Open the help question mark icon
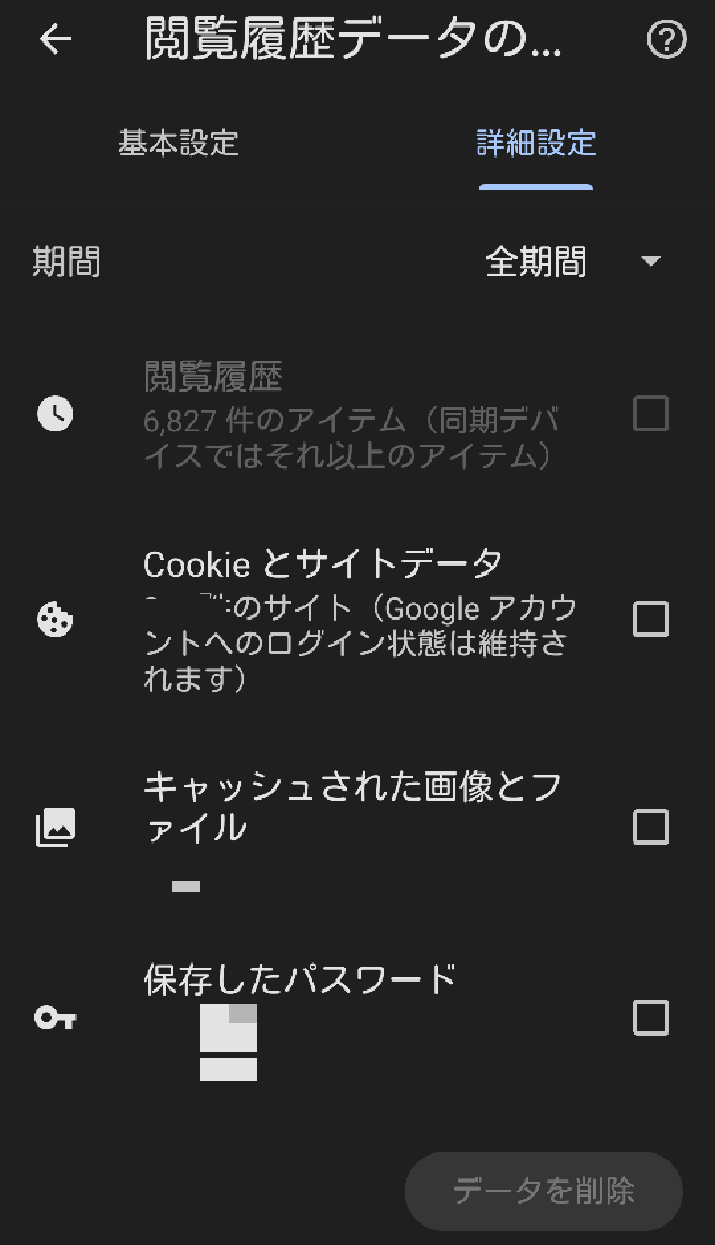The width and height of the screenshot is (715, 1245). (667, 40)
